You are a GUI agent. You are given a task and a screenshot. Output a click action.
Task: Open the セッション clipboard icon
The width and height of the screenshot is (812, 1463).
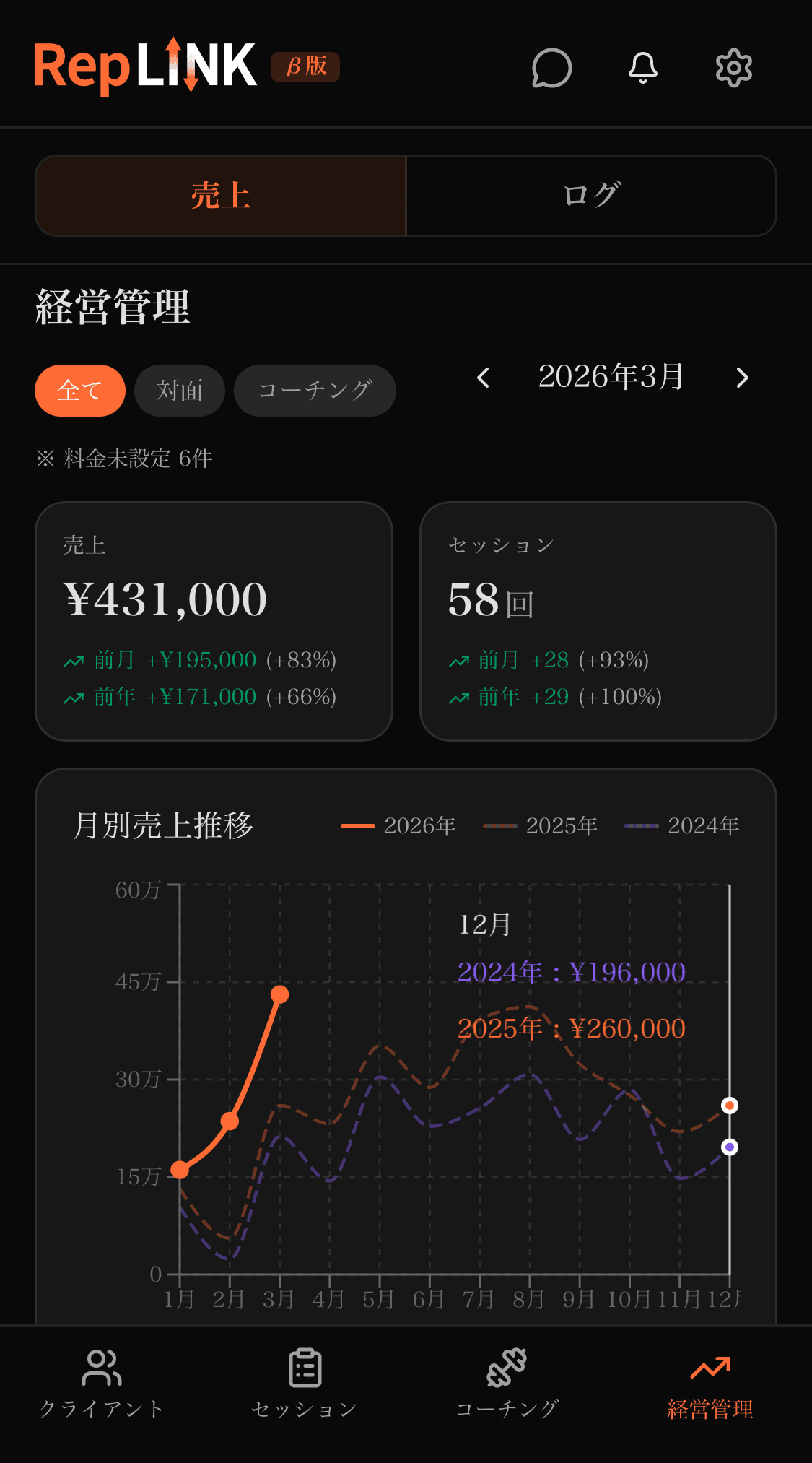pos(304,1367)
